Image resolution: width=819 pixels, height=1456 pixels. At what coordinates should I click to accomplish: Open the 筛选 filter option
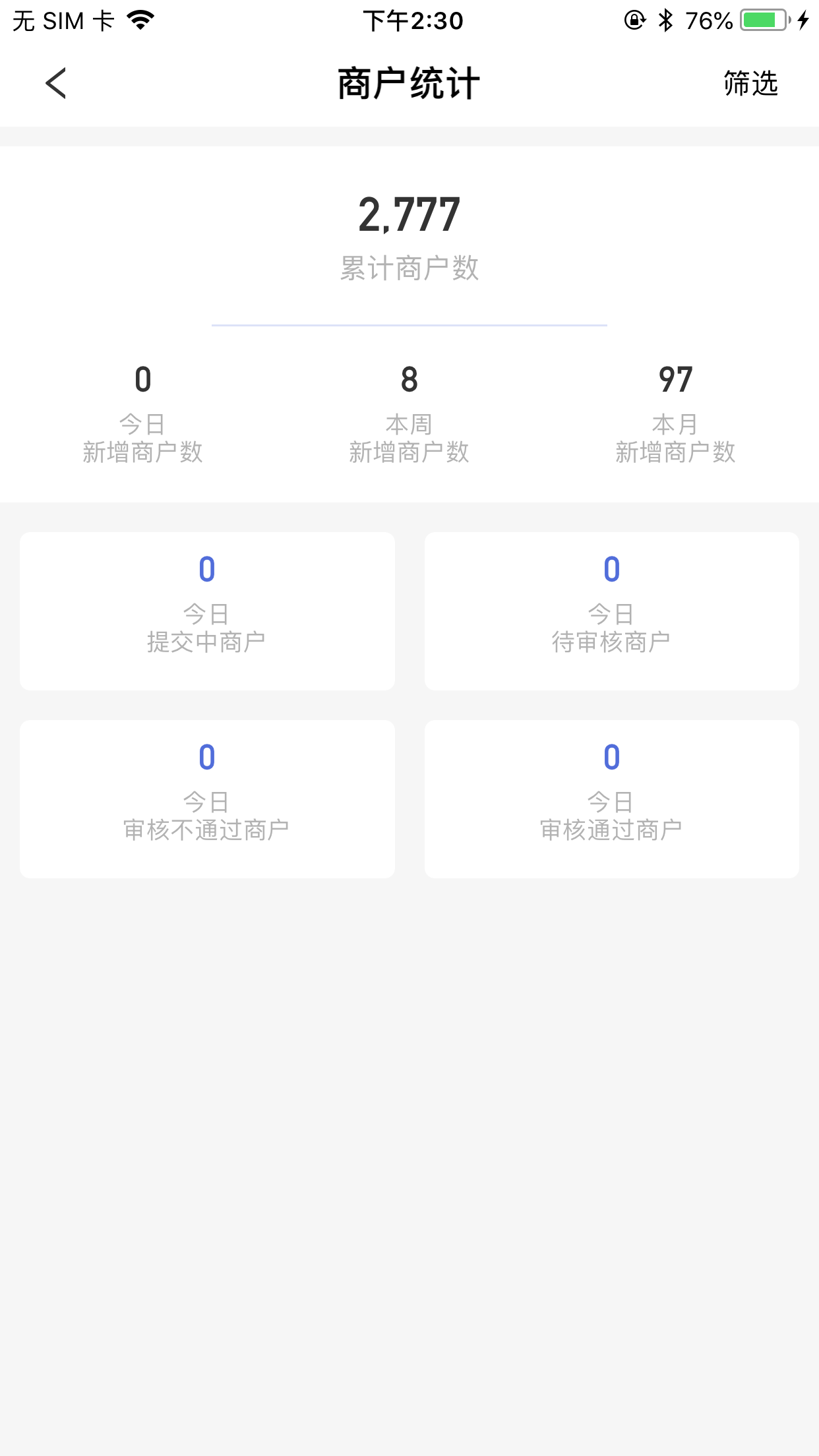pos(750,84)
